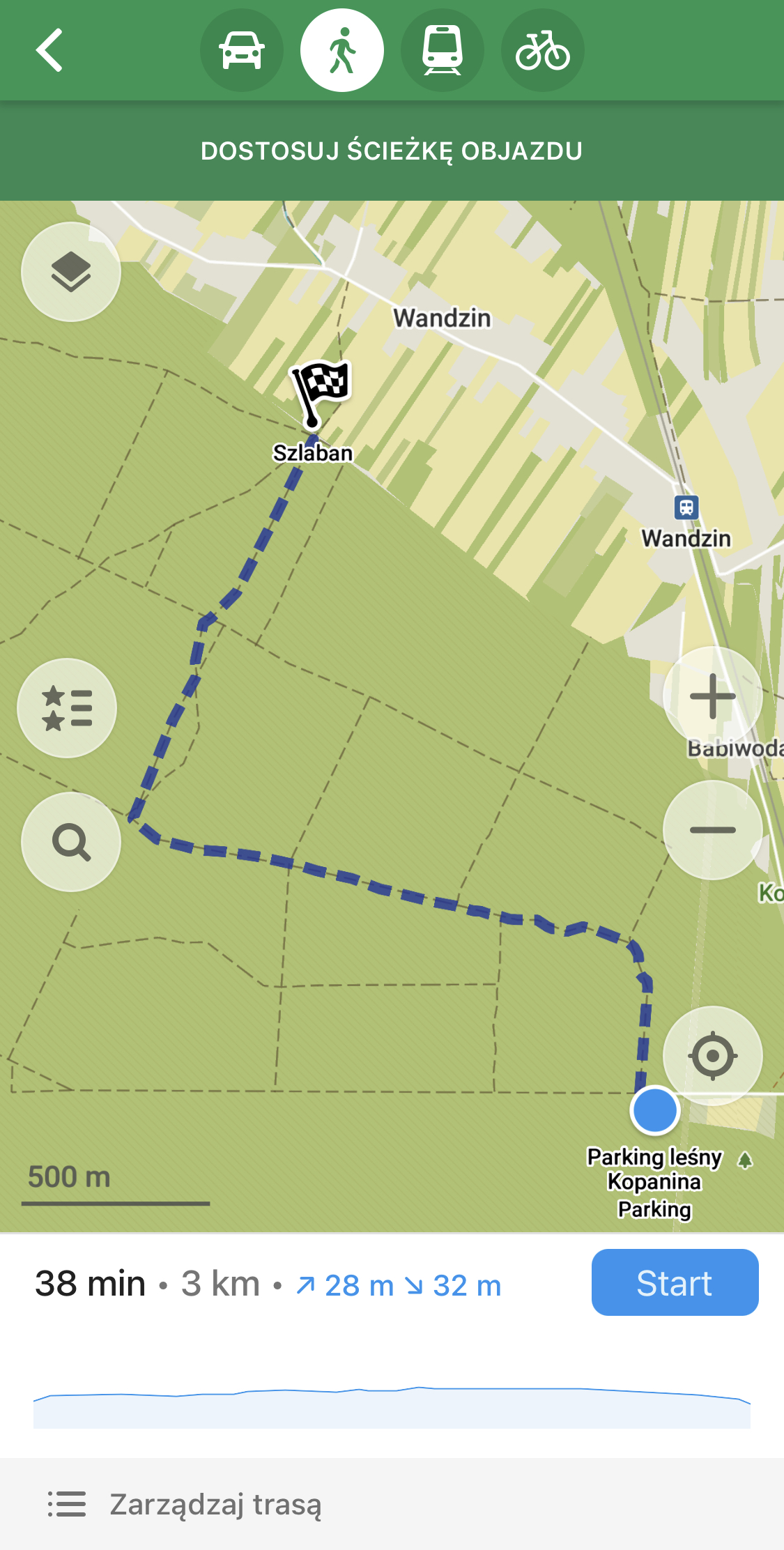Switch to car routing mode

(242, 50)
